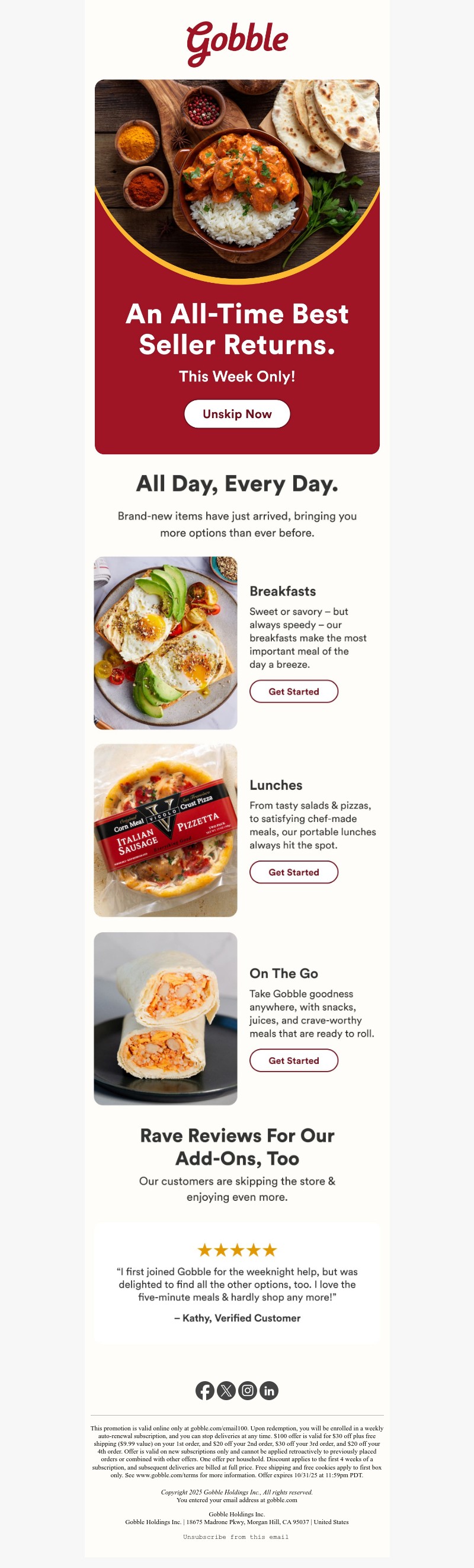Tap the Unskip Now button
This screenshot has width=474, height=1568.
(x=236, y=414)
